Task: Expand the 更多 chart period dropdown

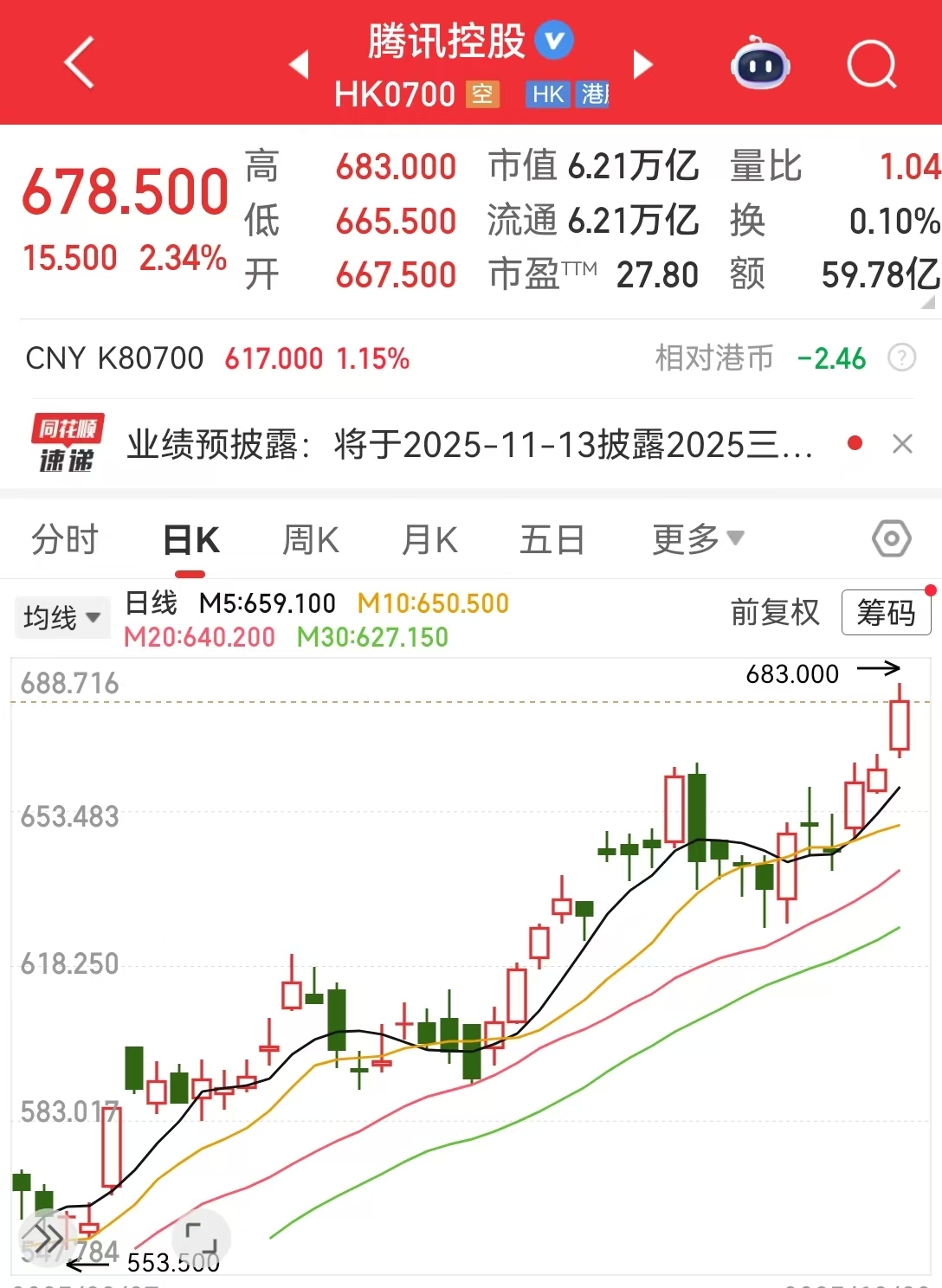Action: tap(698, 539)
